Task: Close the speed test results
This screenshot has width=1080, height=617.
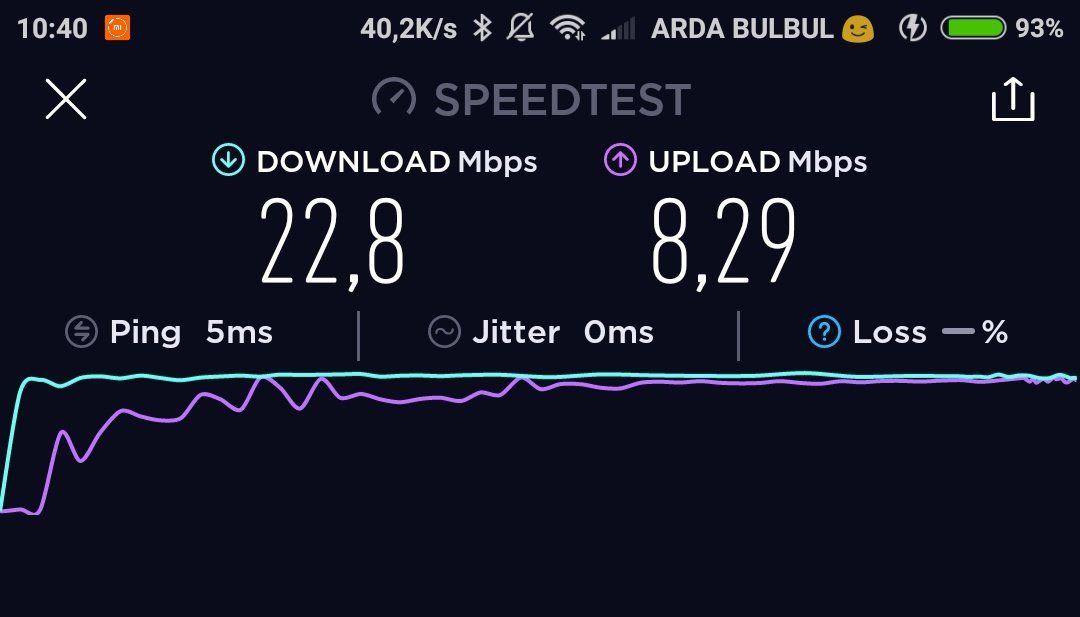Action: click(x=66, y=99)
